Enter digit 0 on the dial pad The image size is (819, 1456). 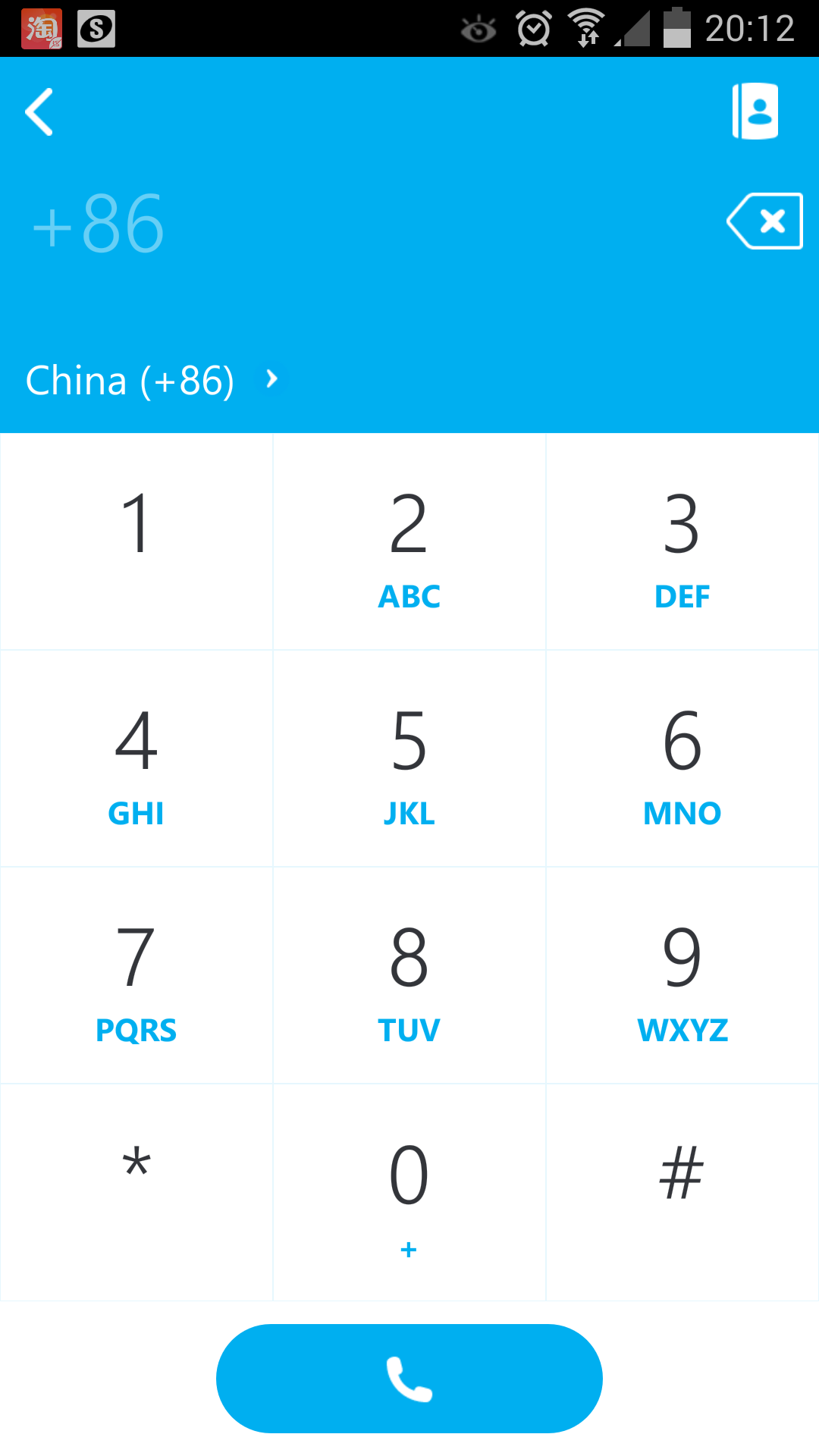tap(409, 1192)
